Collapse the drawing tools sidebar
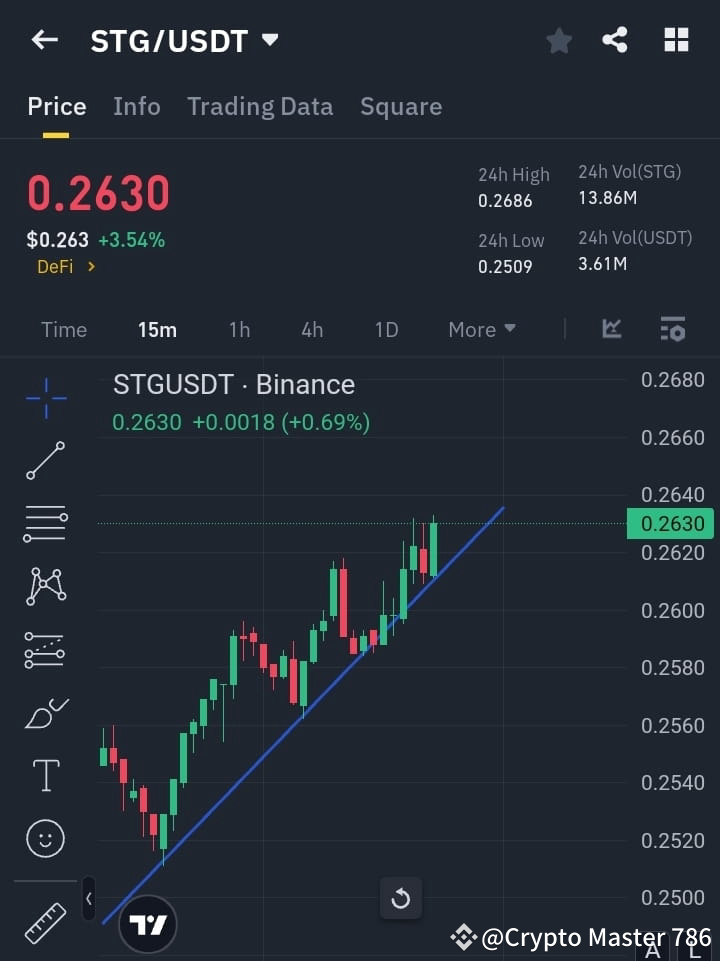720x961 pixels. click(x=88, y=898)
